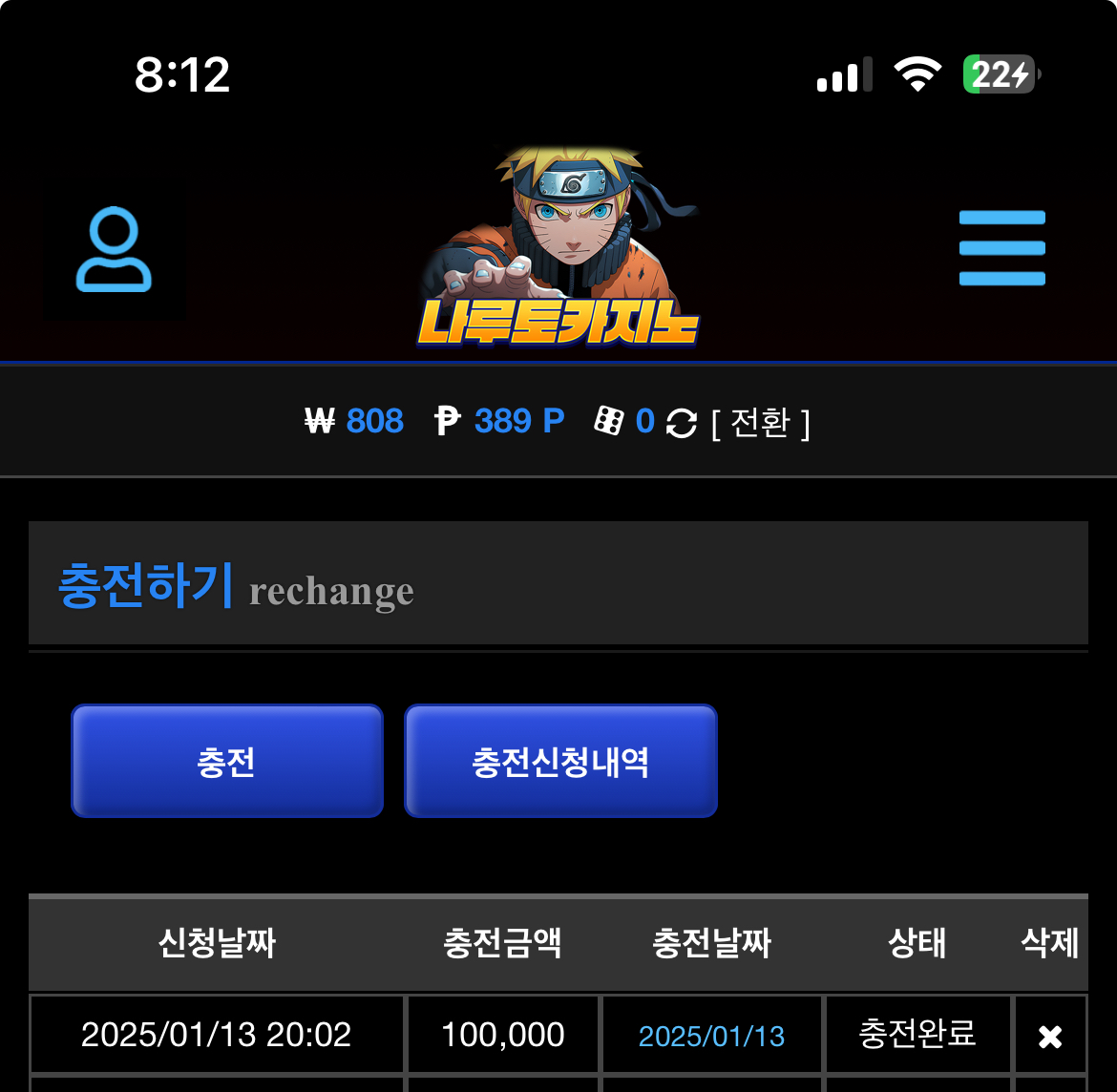Open the user profile icon
The image size is (1117, 1092).
pos(114,249)
